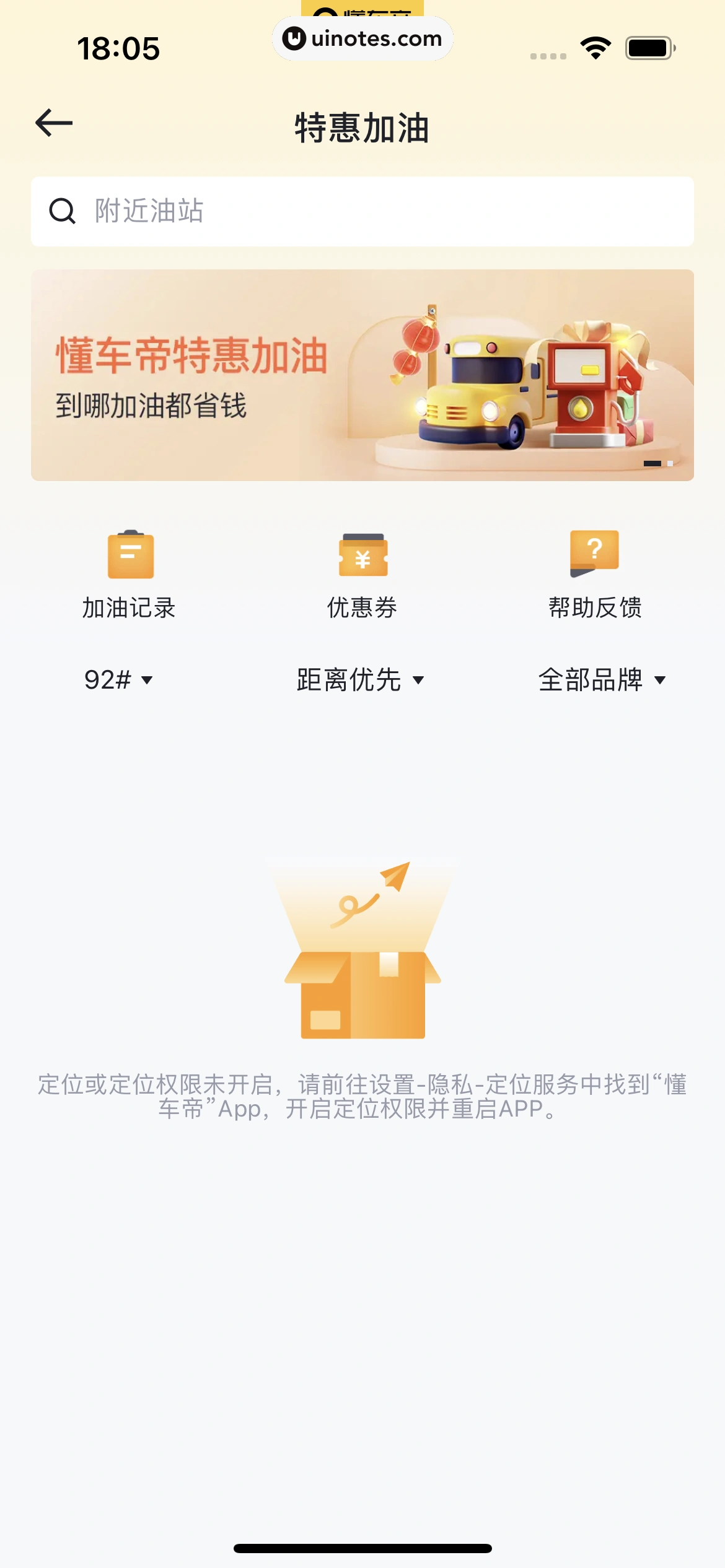
Task: Tap the 附近油站 search box
Action: click(362, 211)
